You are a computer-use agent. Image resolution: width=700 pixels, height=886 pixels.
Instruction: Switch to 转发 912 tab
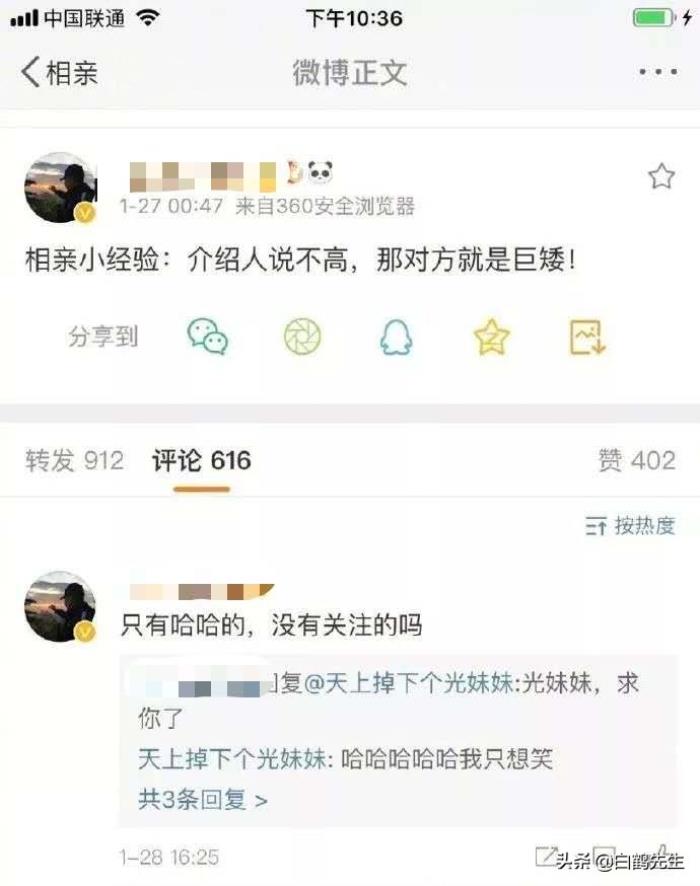click(74, 461)
